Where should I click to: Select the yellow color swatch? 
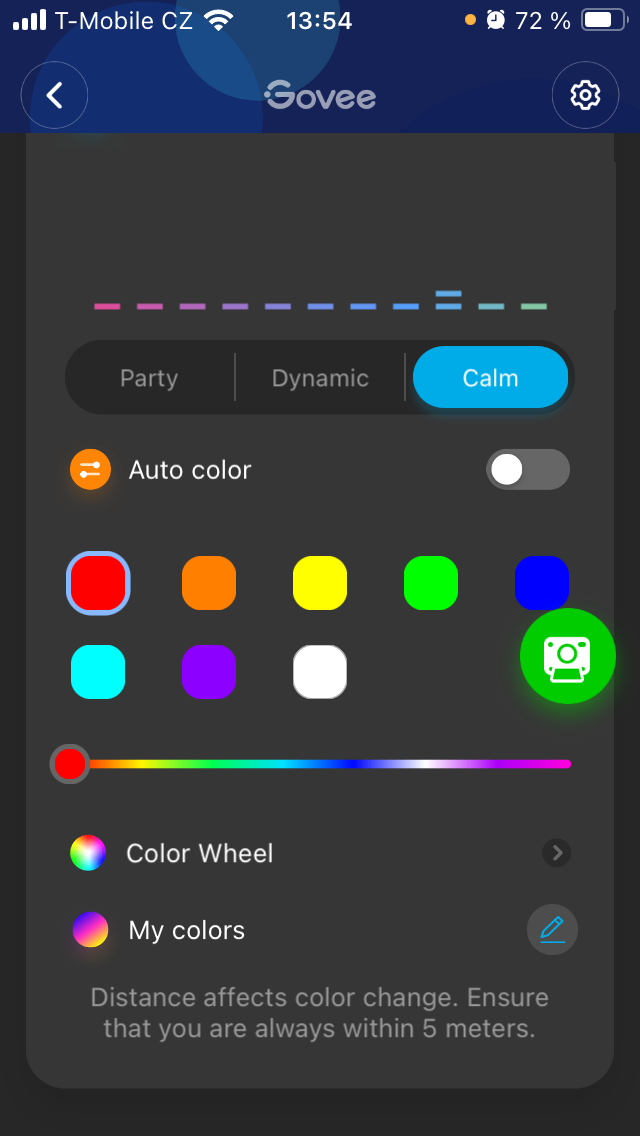[320, 583]
